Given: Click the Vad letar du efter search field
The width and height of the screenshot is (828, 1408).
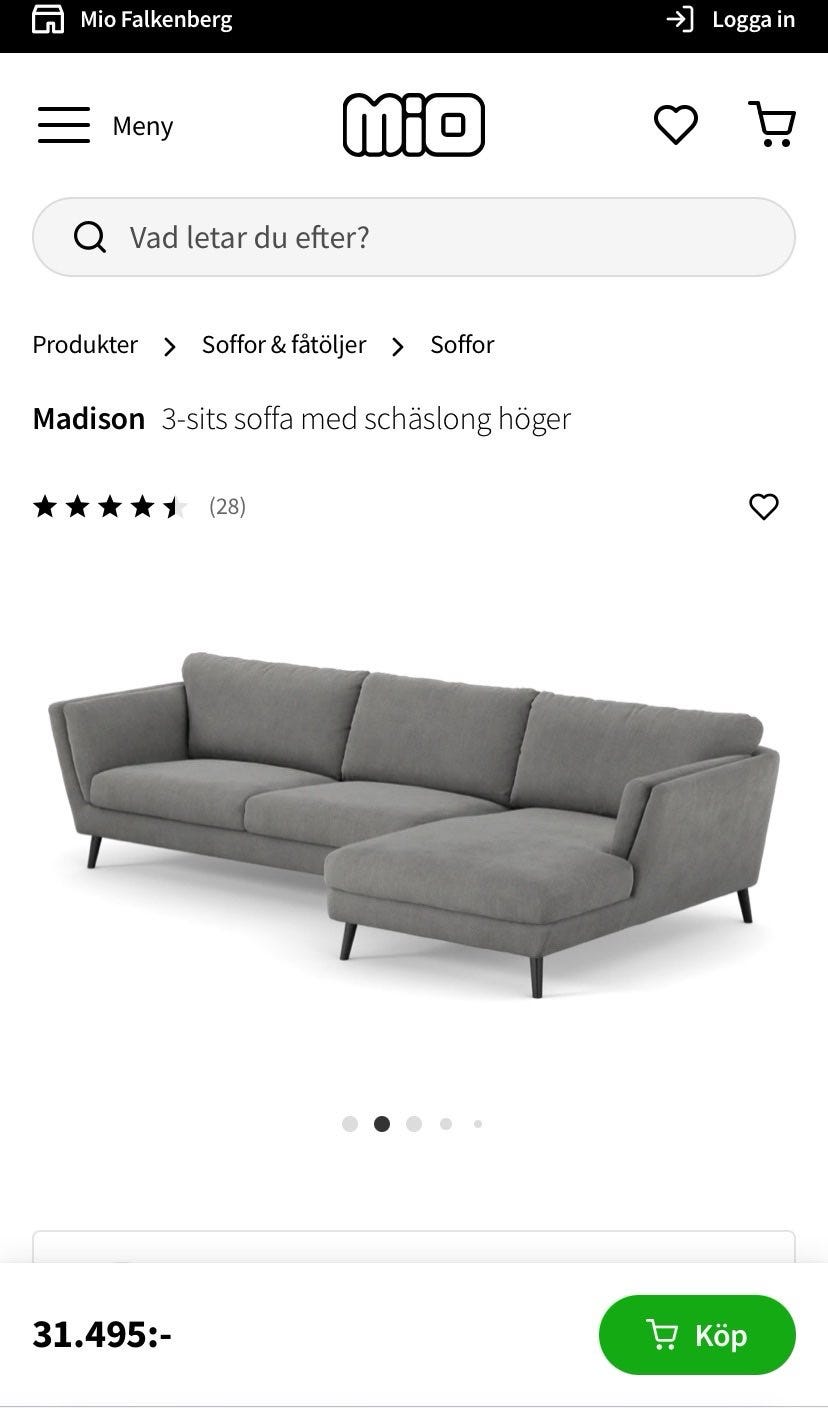Looking at the screenshot, I should pos(300,237).
